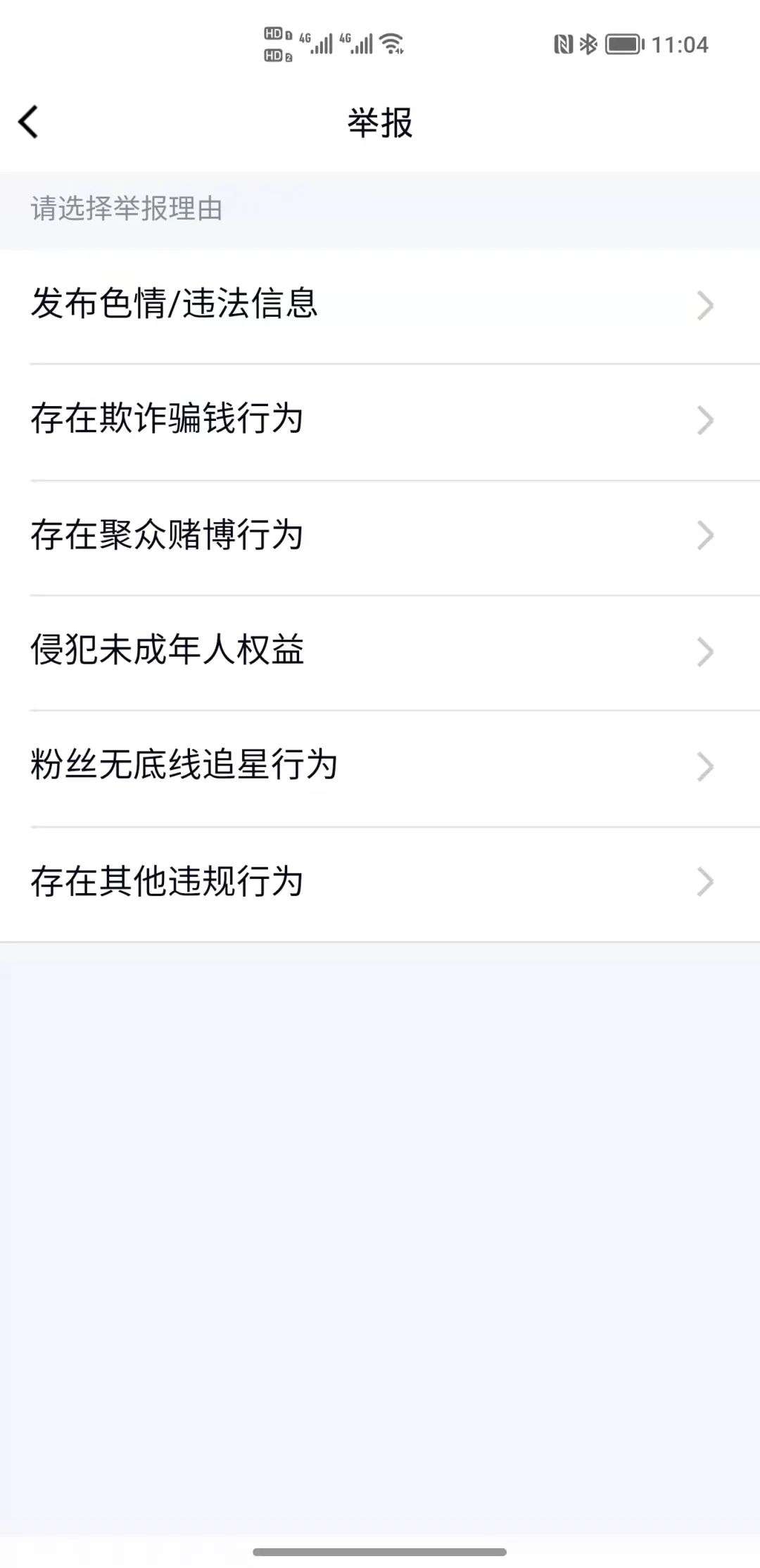
Task: Select 侵犯未成年人权益 reason
Action: 380,651
